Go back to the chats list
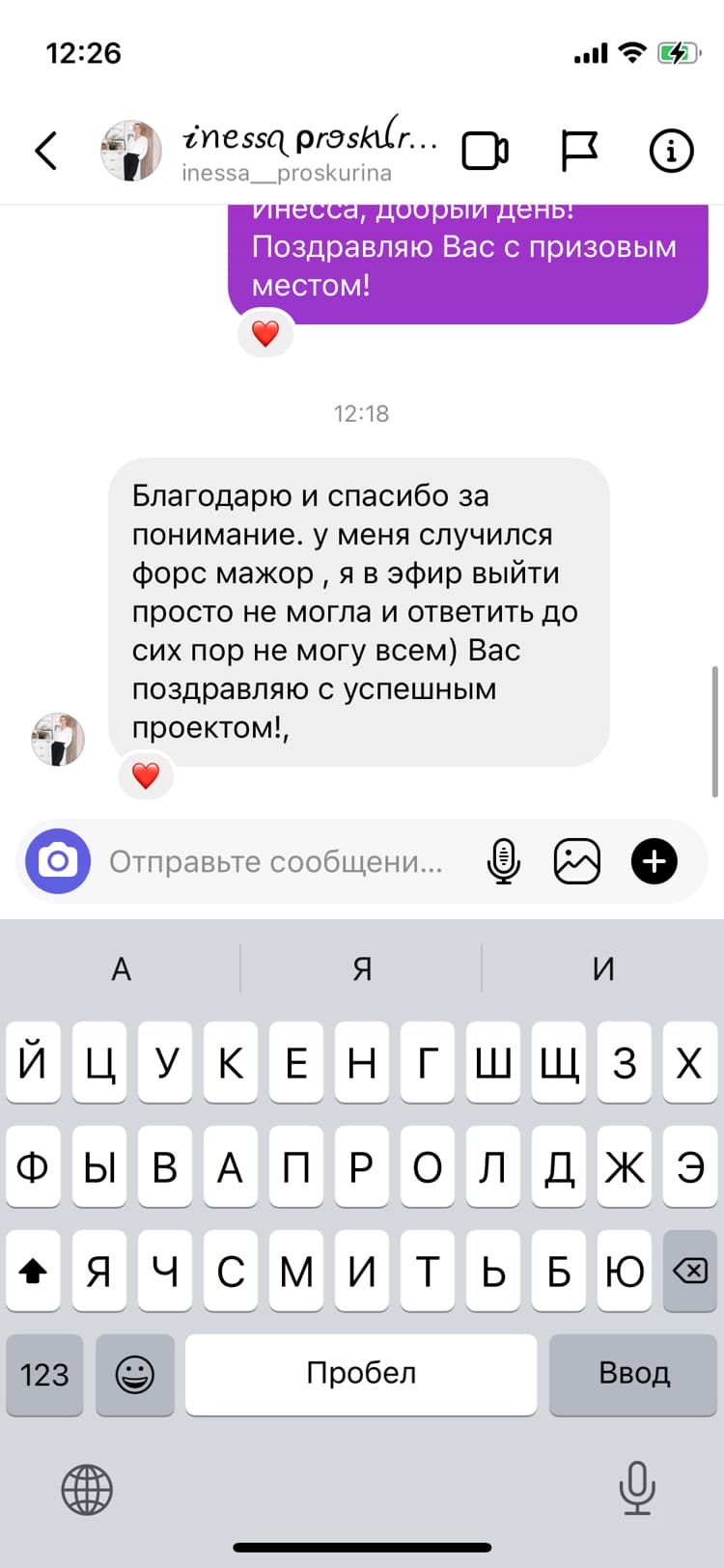Viewport: 724px width, 1568px height. point(45,151)
